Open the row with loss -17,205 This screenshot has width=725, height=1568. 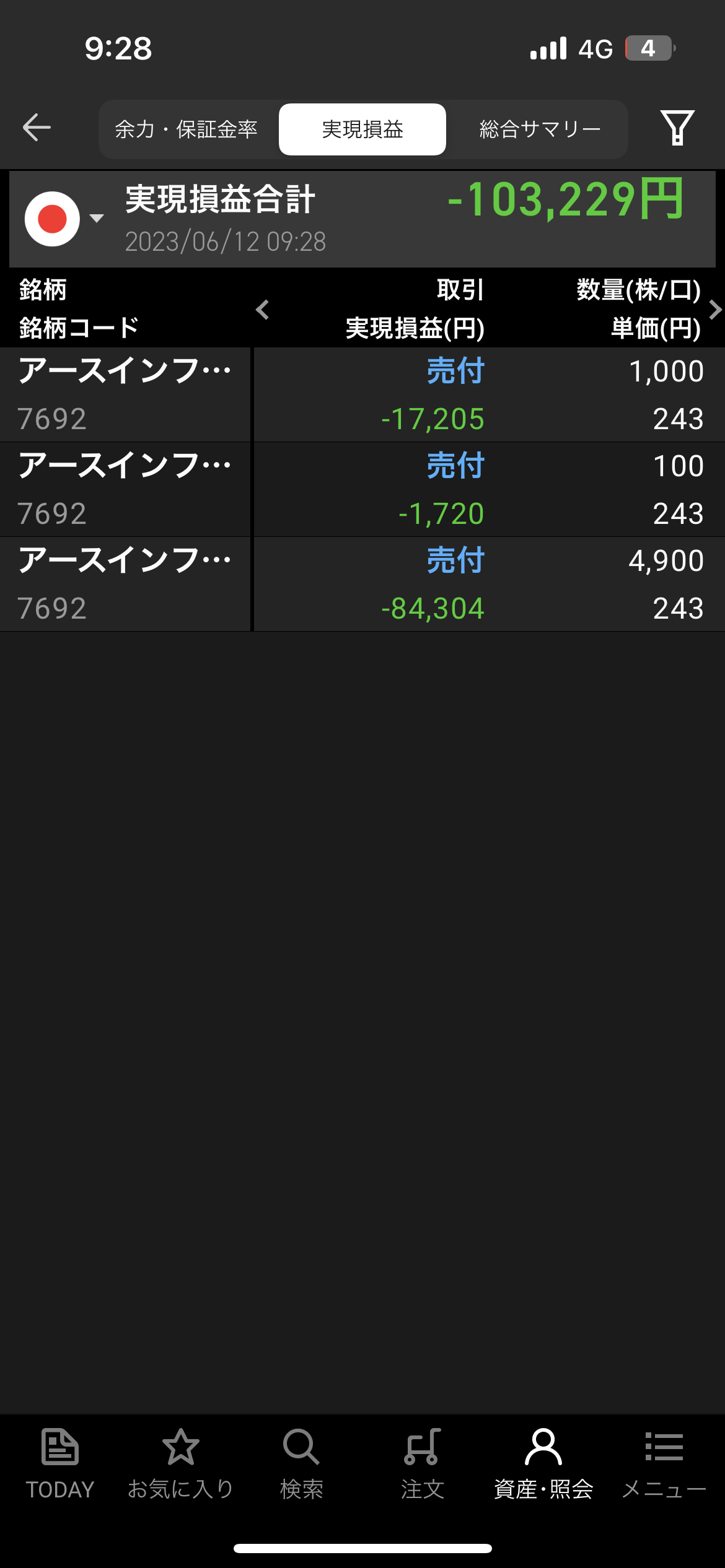tap(362, 394)
